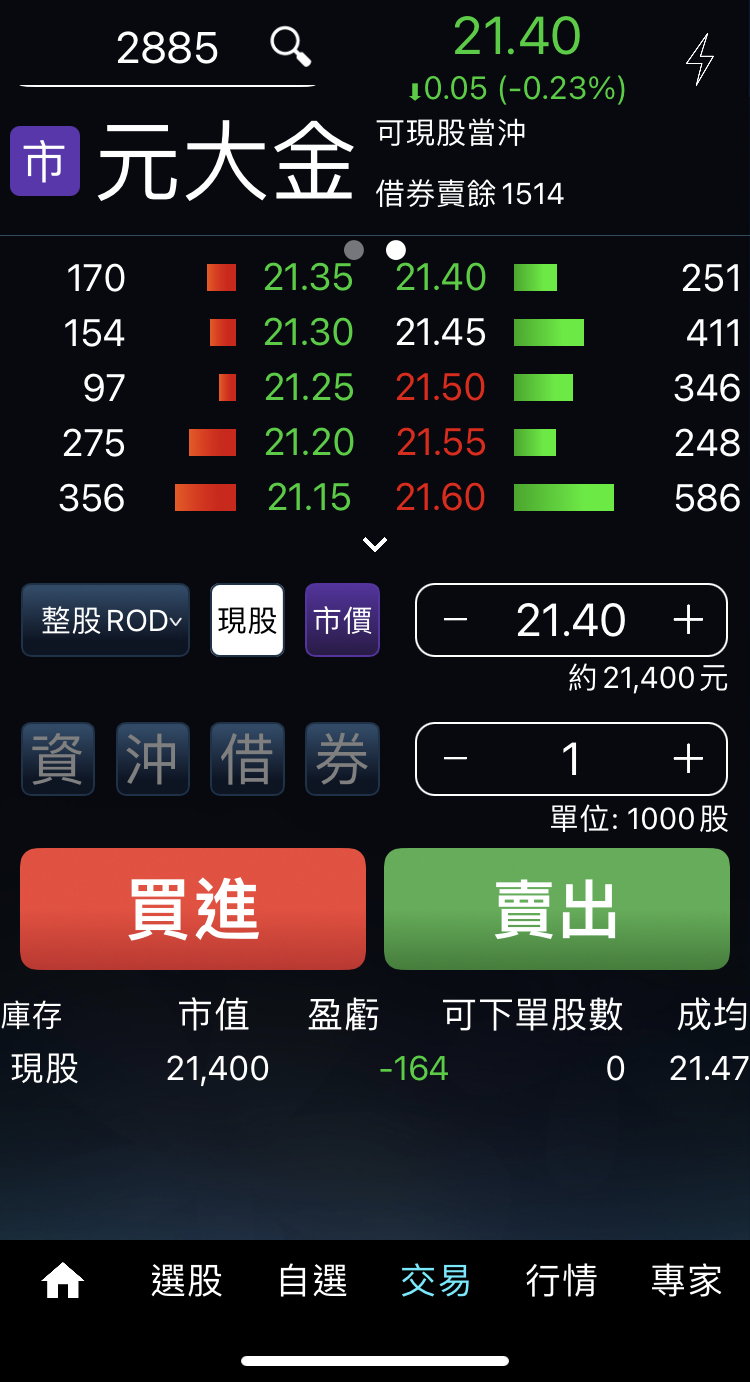Expand the order book with the chevron
Image resolution: width=750 pixels, height=1382 pixels.
pyautogui.click(x=375, y=544)
